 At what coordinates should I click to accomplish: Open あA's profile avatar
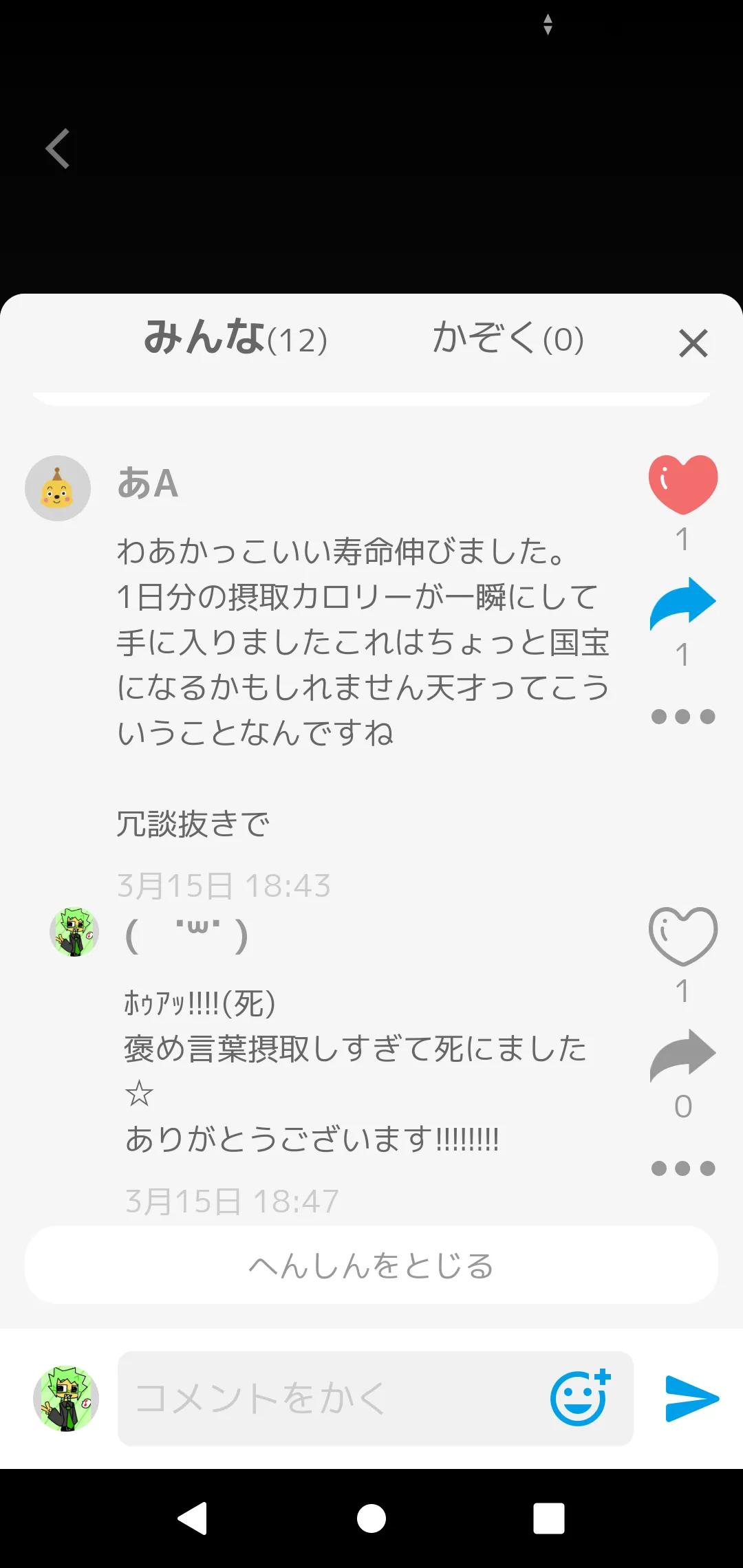click(x=58, y=488)
